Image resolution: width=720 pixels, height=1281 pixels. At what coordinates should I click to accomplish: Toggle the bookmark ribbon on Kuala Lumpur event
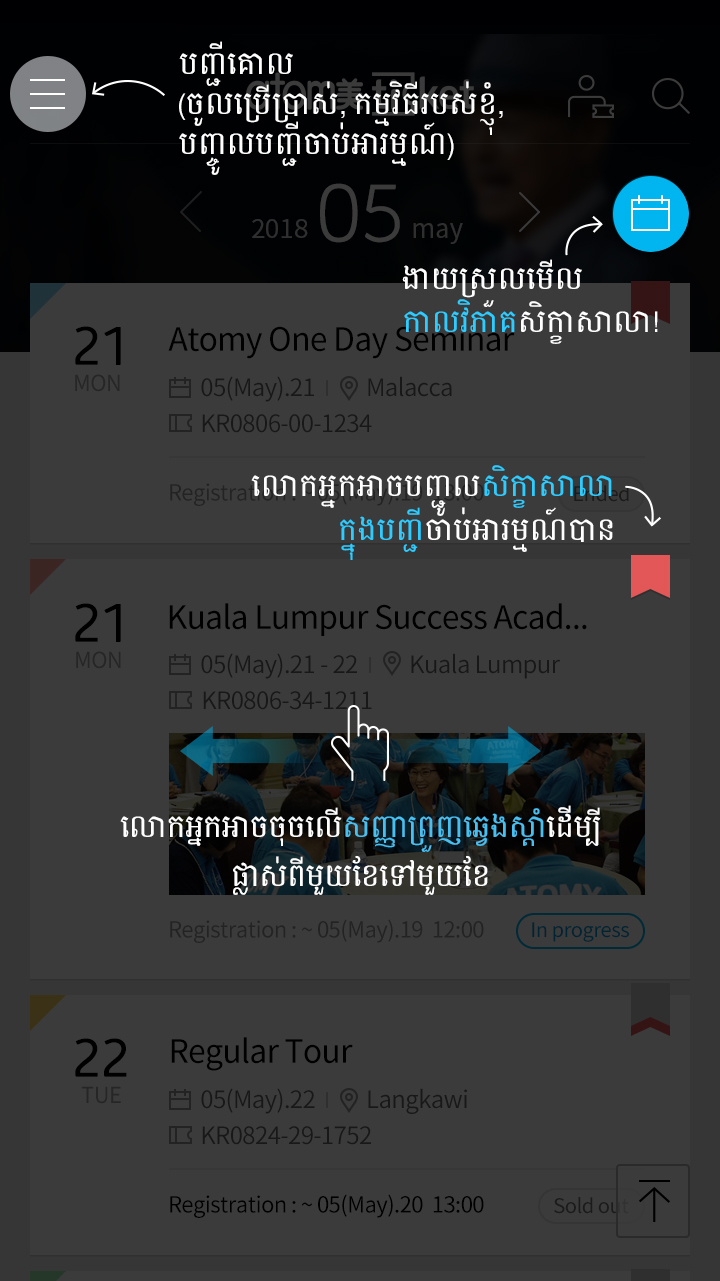[651, 576]
